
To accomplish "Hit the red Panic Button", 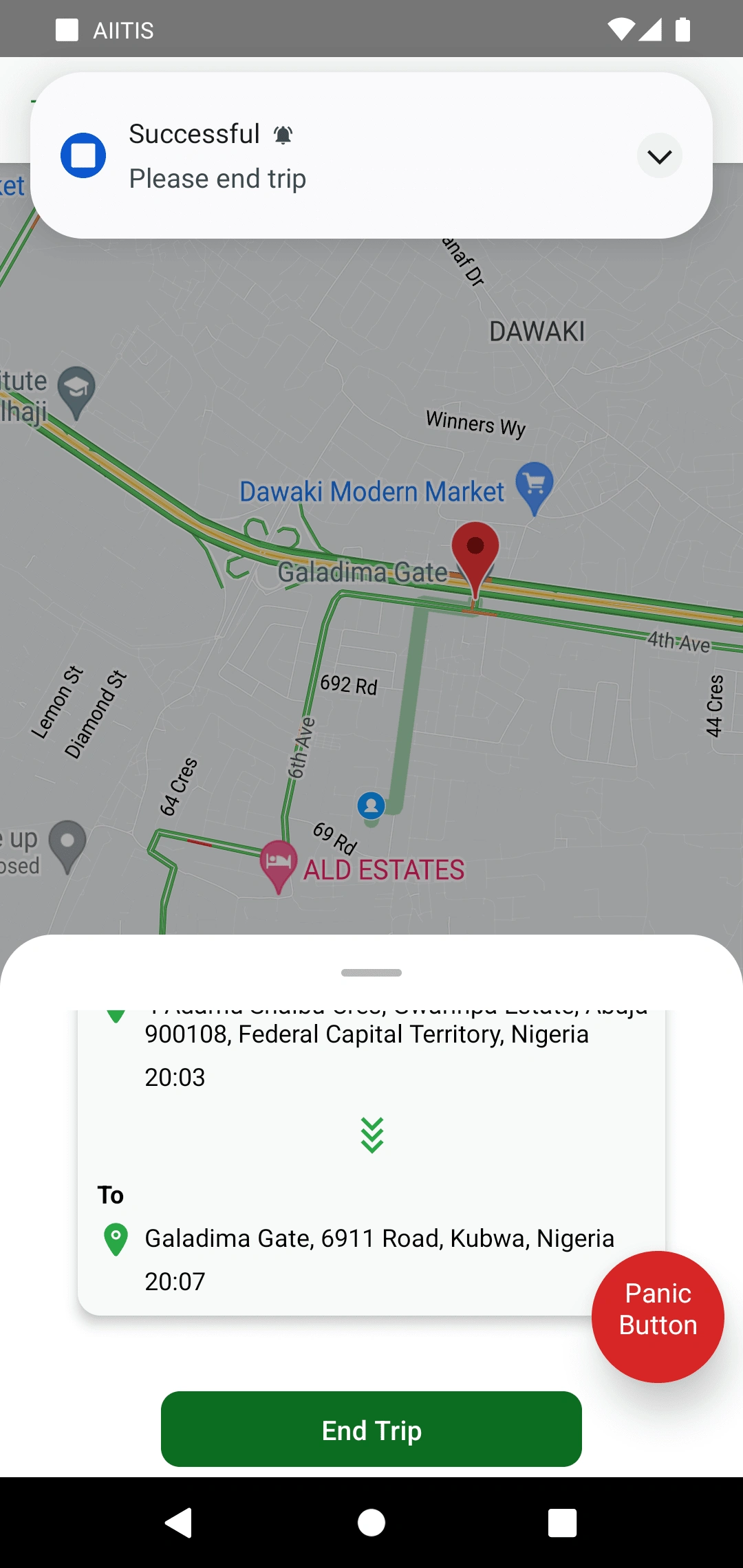I will [x=658, y=1316].
